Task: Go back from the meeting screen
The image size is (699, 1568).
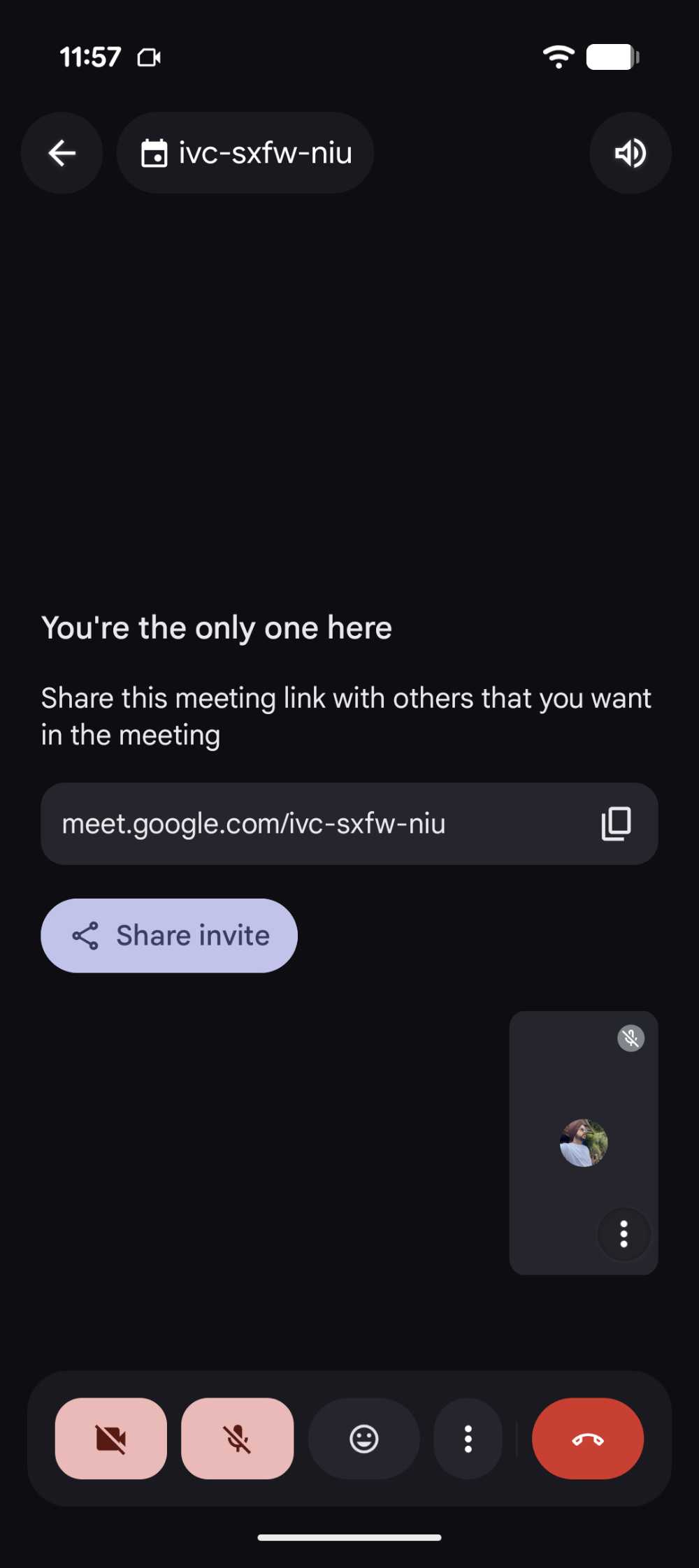Action: 62,153
